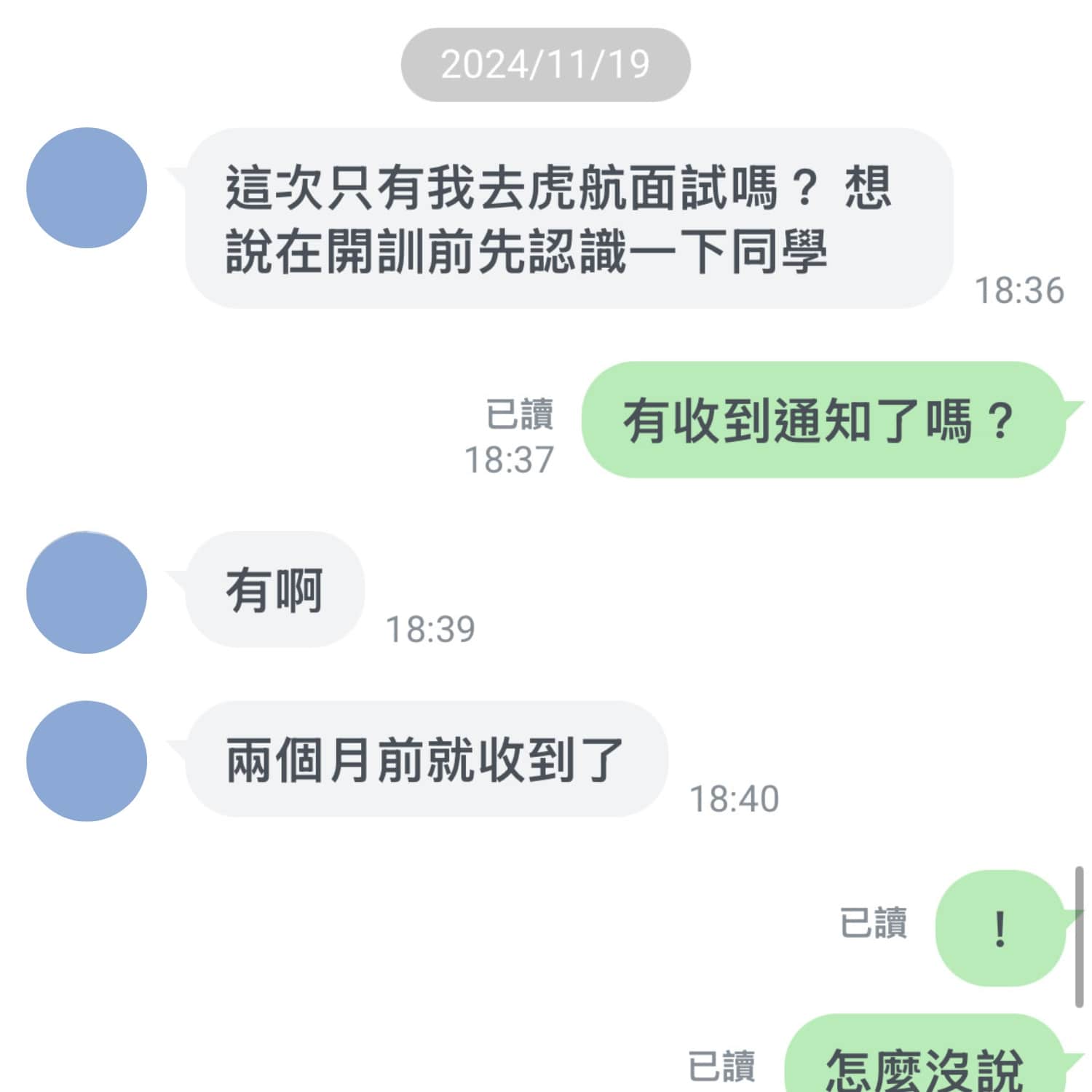Image resolution: width=1092 pixels, height=1092 pixels.
Task: Open sender's avatar beside the 虎航面試 message
Action: click(86, 188)
